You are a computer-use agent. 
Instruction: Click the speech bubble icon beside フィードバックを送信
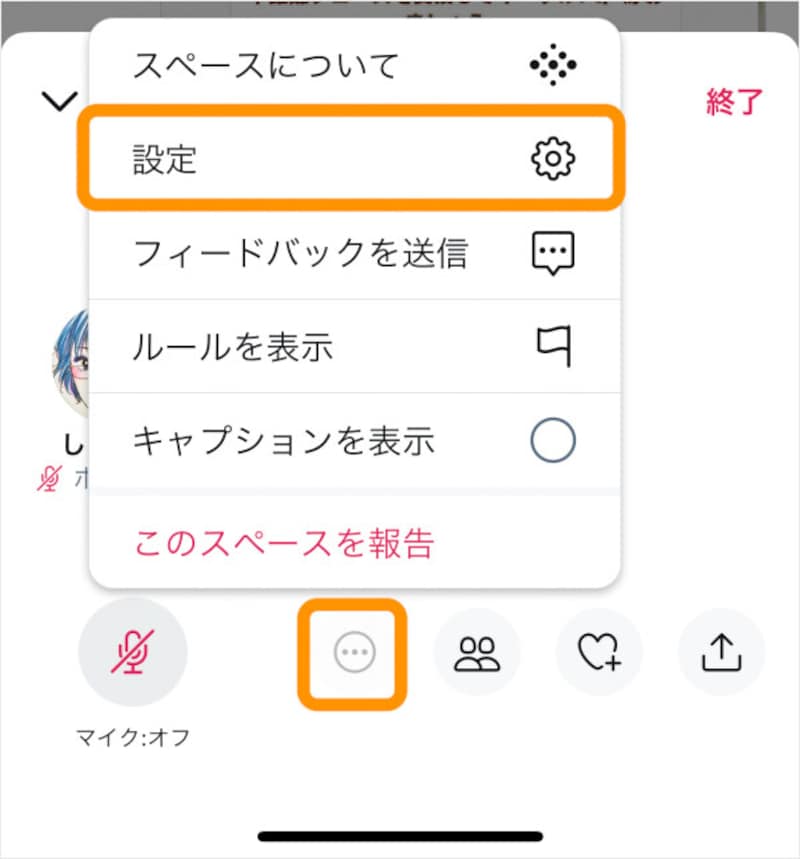551,253
